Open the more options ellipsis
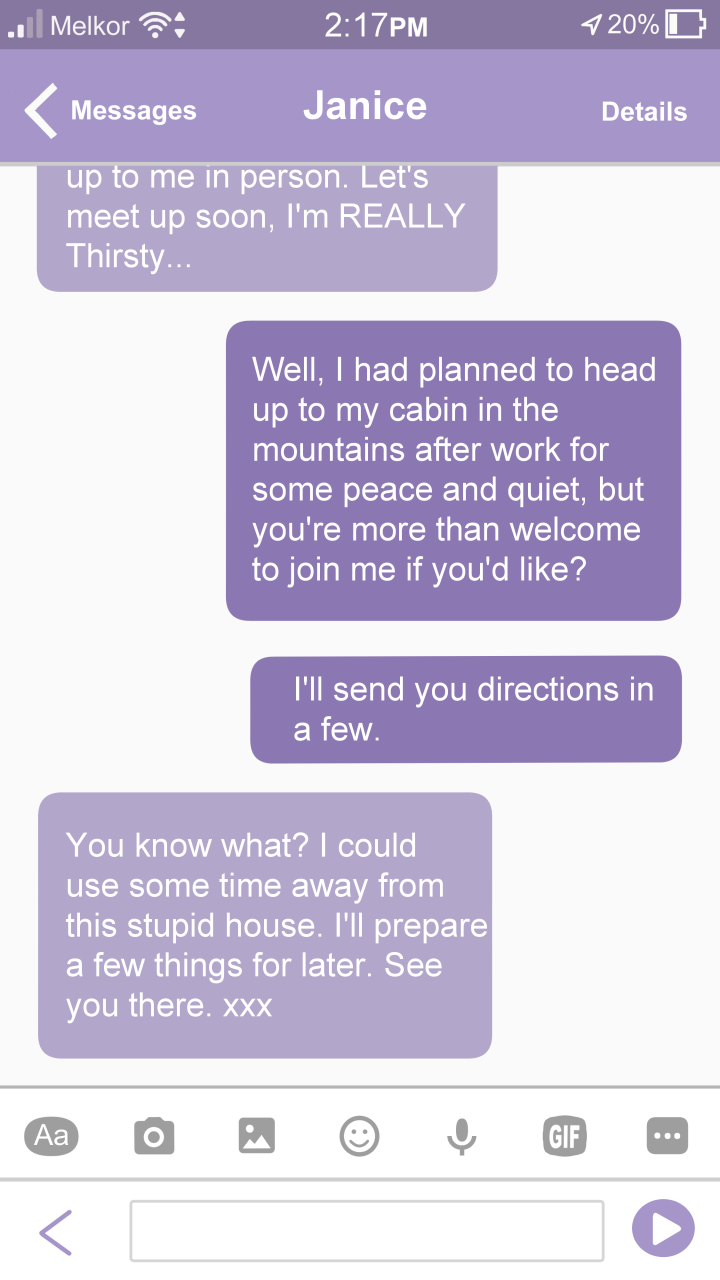Screen dimensions: 720x1280 [x=667, y=1136]
